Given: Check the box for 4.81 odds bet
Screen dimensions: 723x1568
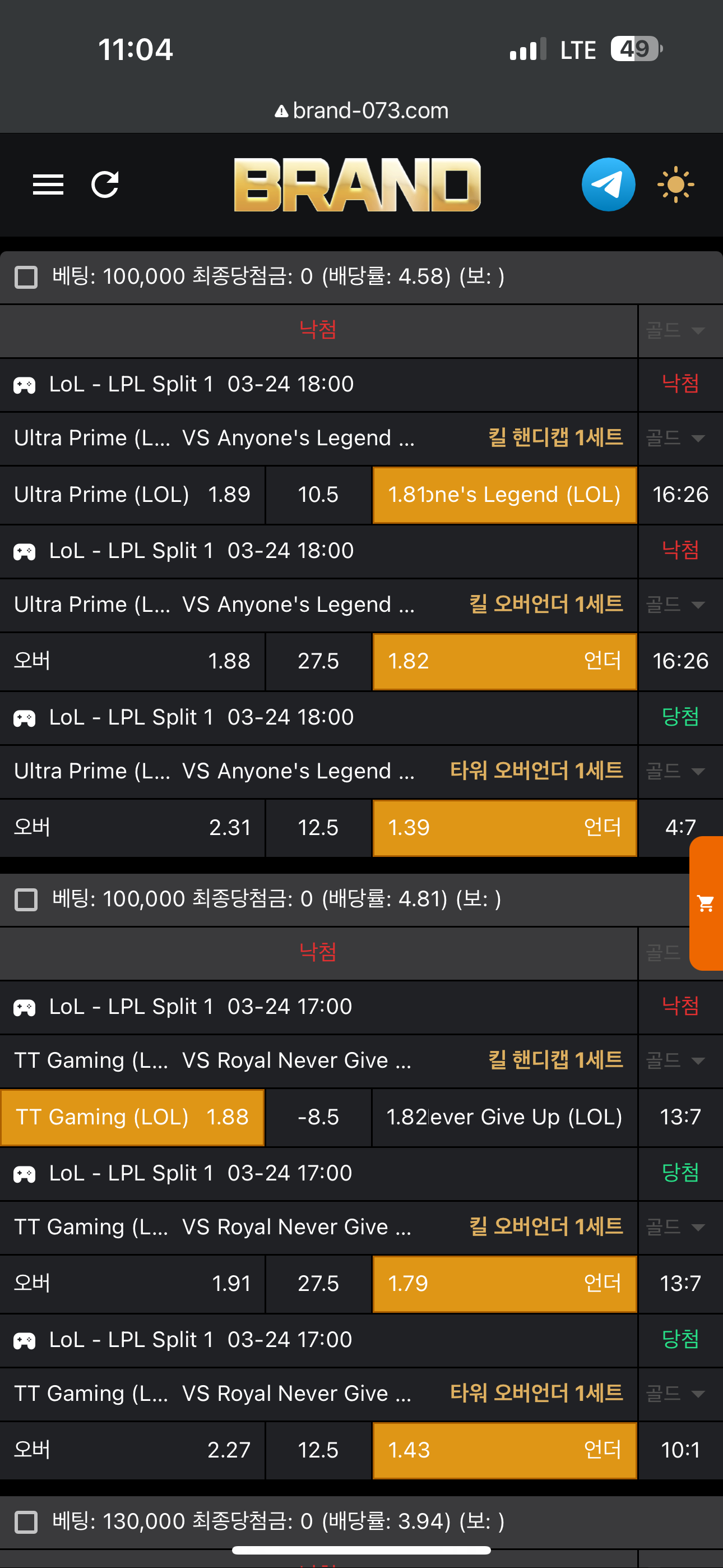Looking at the screenshot, I should click(x=26, y=900).
